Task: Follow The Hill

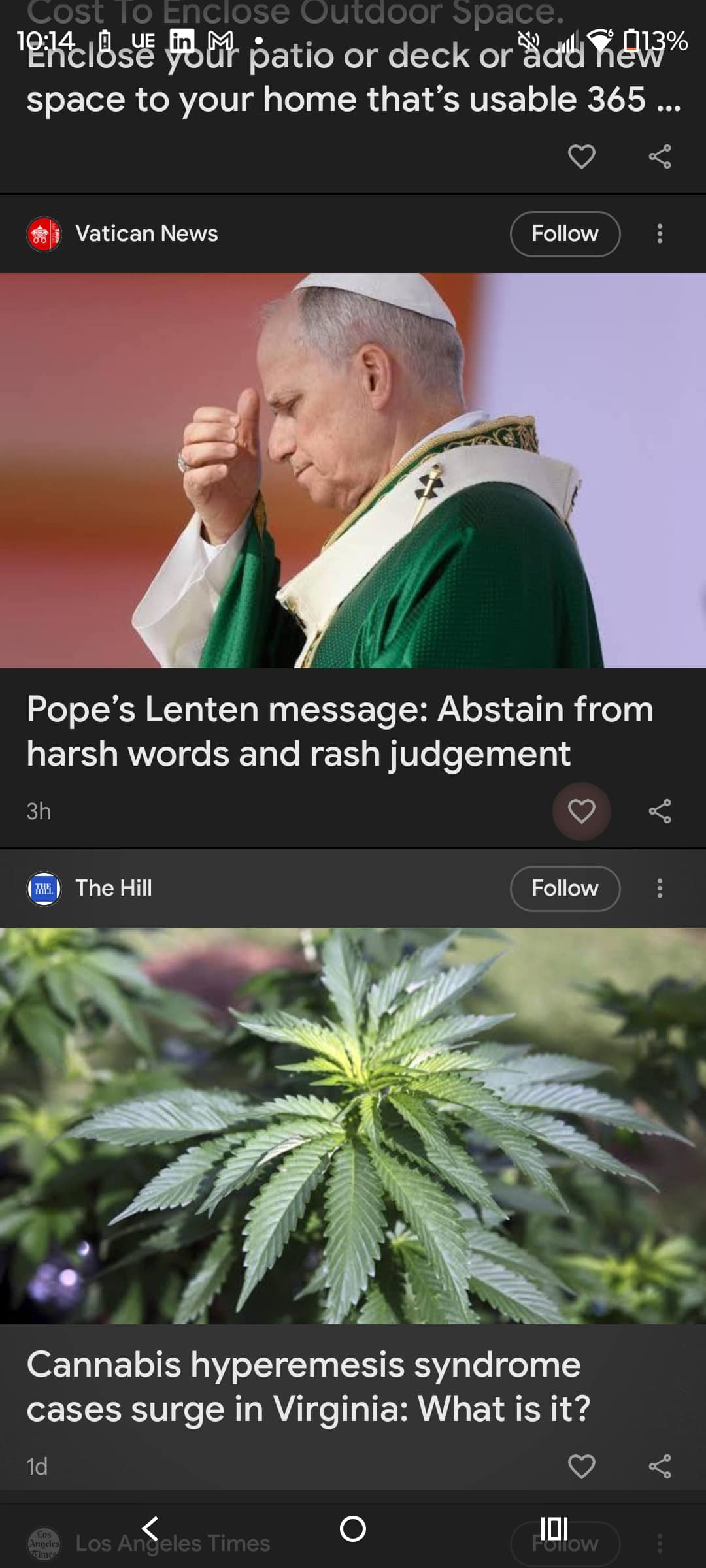Action: (564, 888)
